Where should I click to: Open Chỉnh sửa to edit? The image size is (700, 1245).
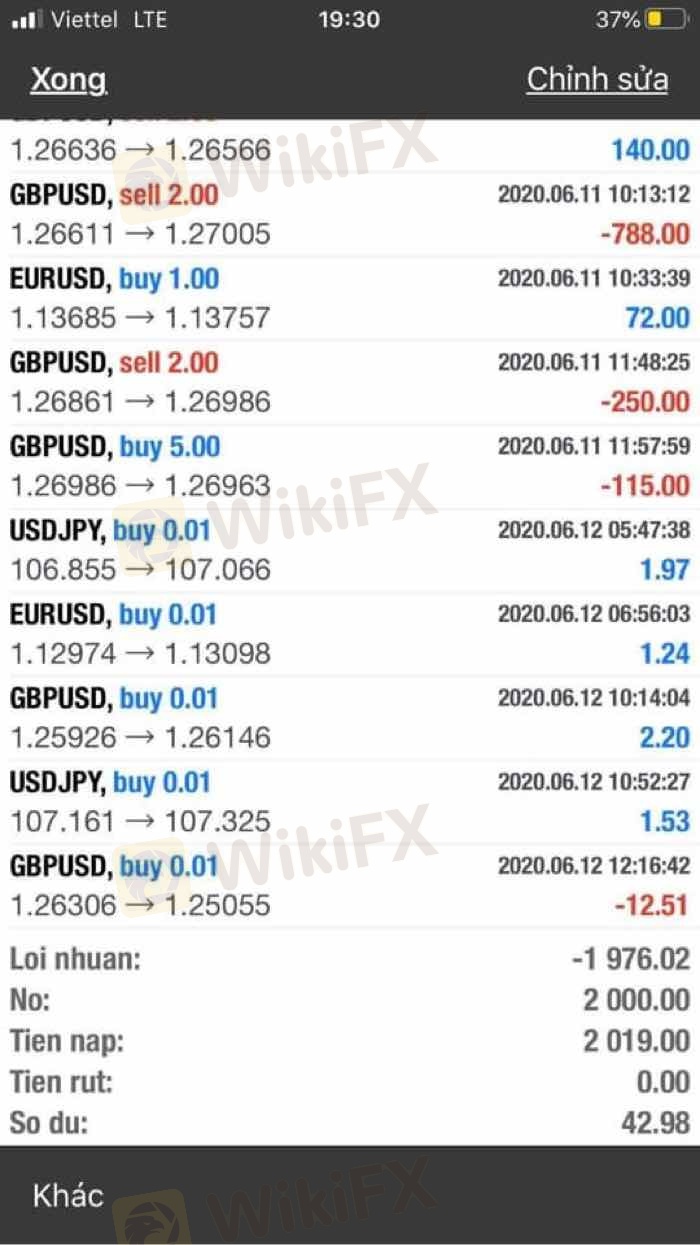coord(597,80)
